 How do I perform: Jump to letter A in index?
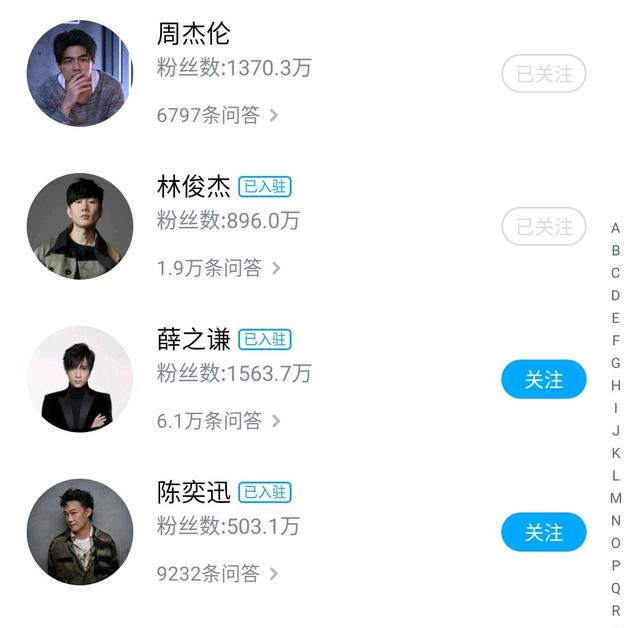615,228
